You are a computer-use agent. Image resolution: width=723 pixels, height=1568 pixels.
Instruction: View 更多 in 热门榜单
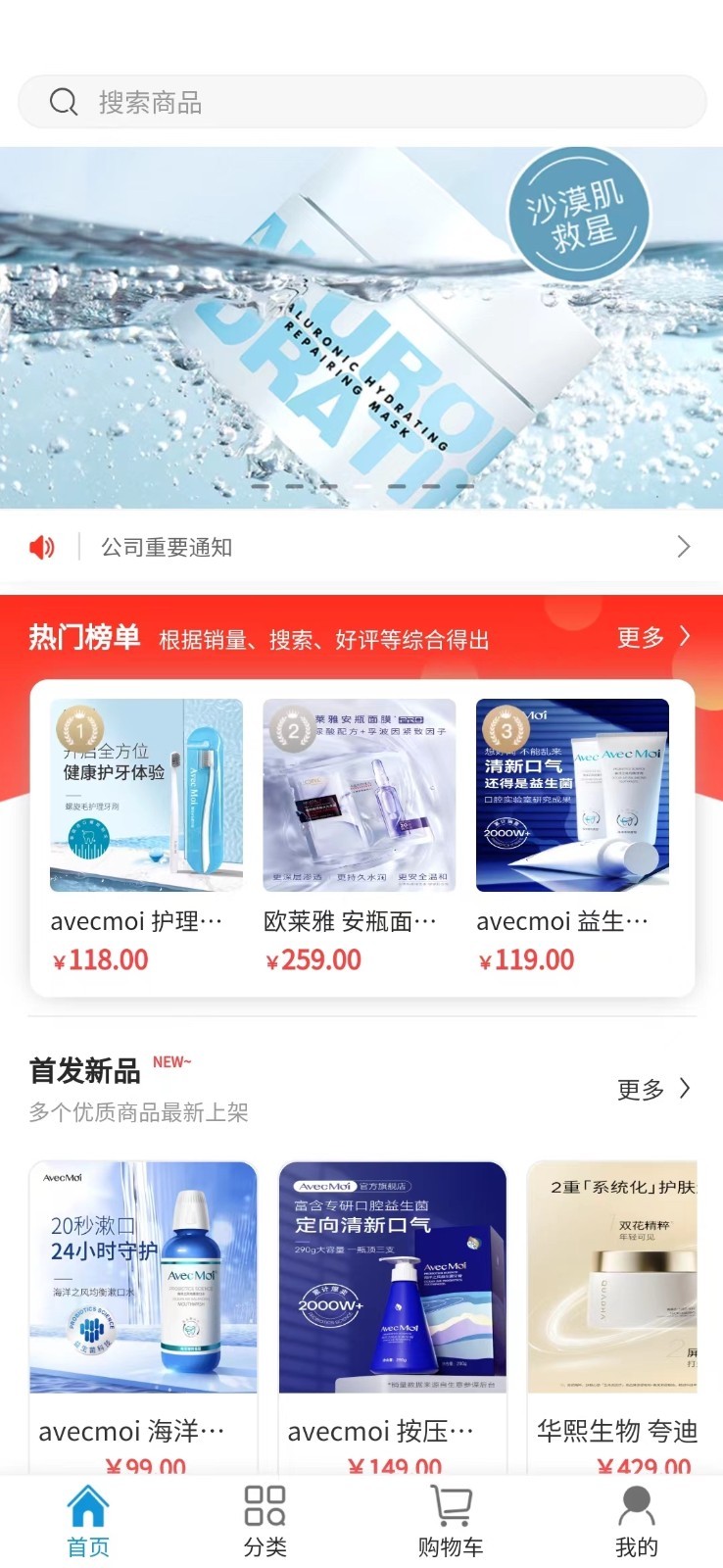point(654,637)
